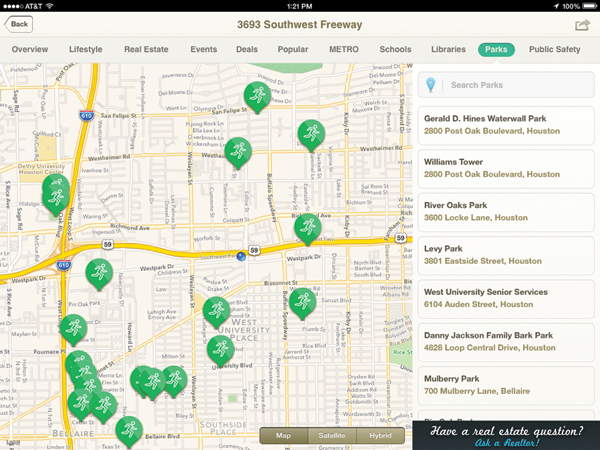This screenshot has width=600, height=450.
Task: Switch map to Hybrid view
Action: pos(380,436)
